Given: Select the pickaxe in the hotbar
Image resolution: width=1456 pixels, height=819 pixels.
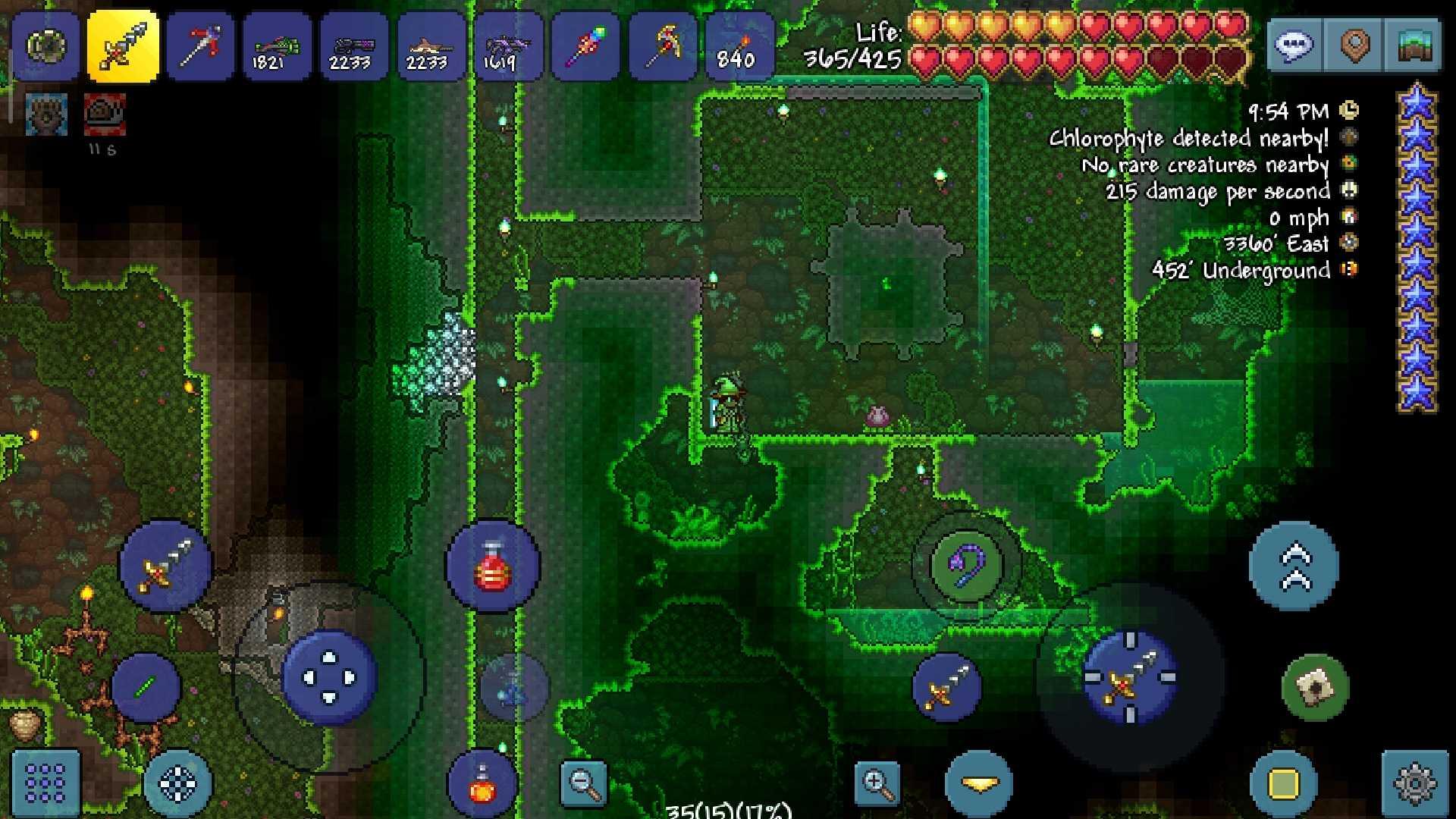Looking at the screenshot, I should pos(662,47).
